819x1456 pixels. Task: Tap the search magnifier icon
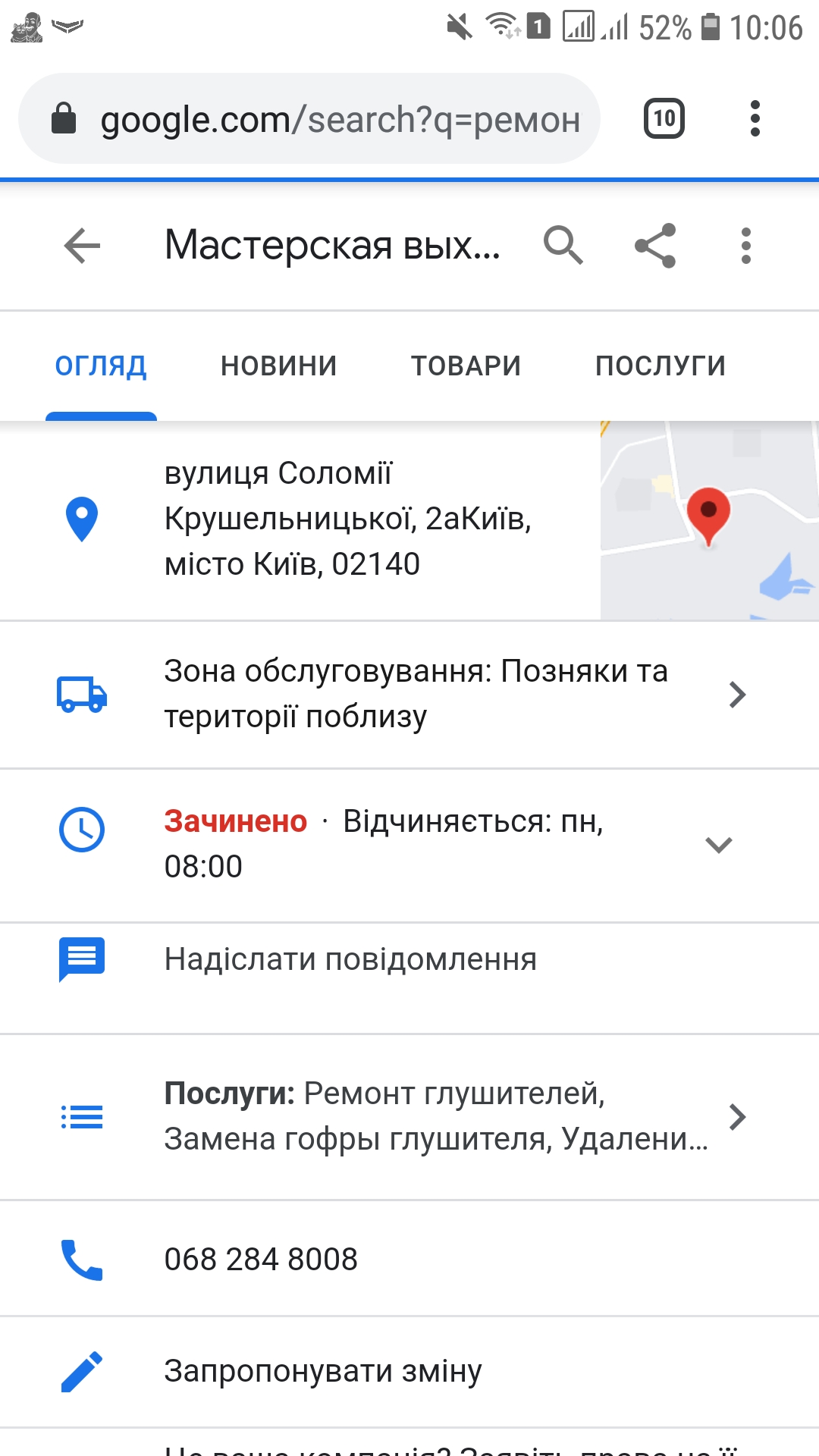pyautogui.click(x=563, y=246)
